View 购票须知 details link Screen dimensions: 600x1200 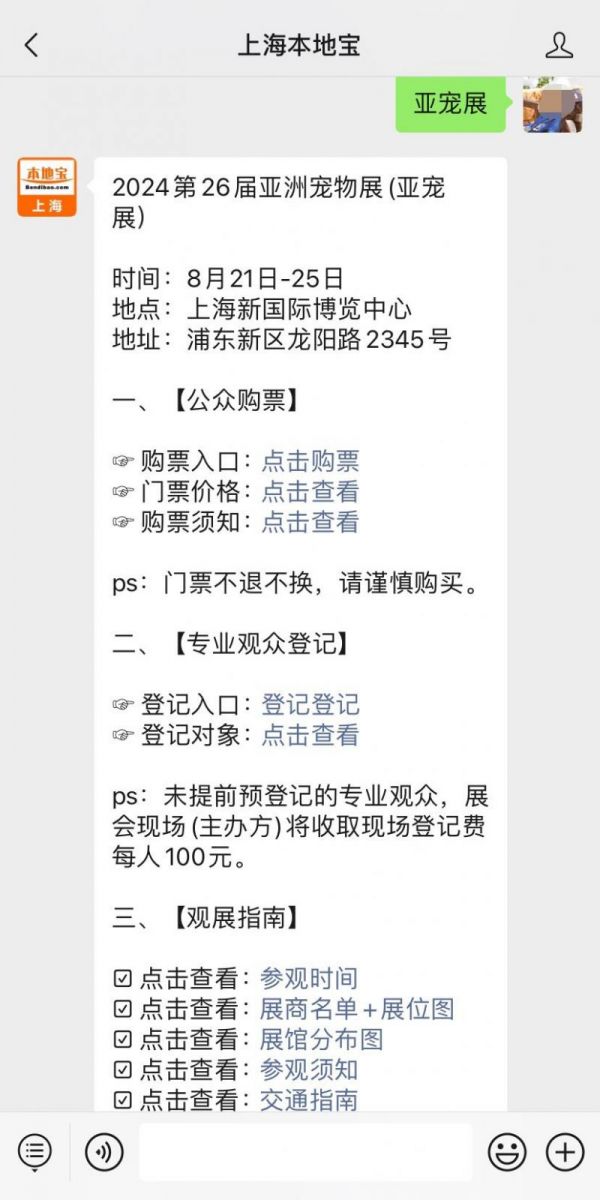(x=310, y=521)
